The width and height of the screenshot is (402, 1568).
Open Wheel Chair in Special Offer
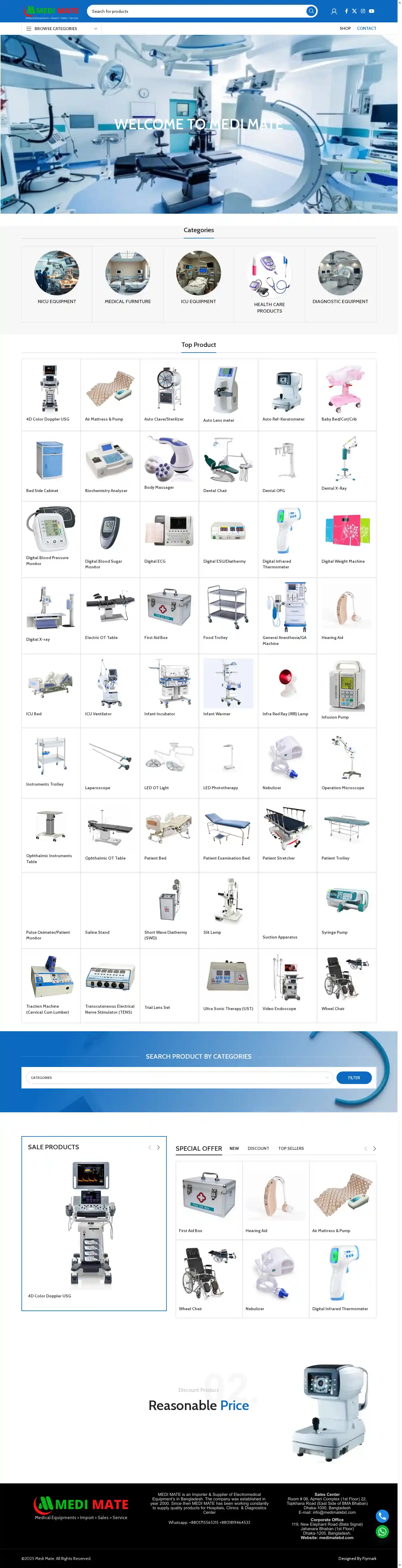pos(209,1278)
